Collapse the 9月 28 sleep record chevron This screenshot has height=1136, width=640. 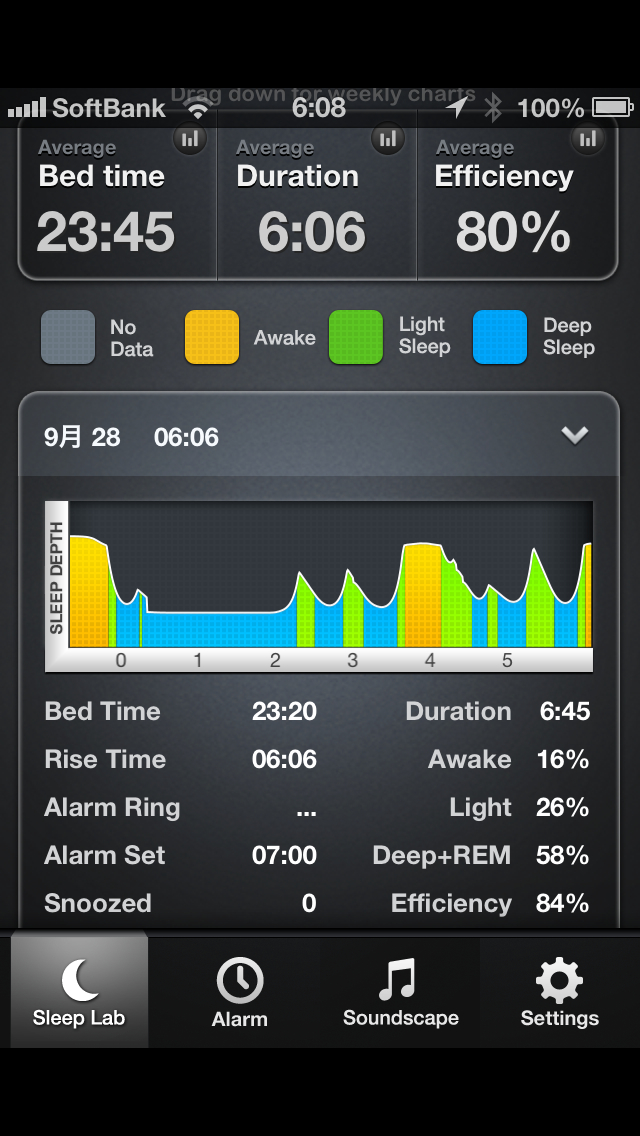click(575, 435)
